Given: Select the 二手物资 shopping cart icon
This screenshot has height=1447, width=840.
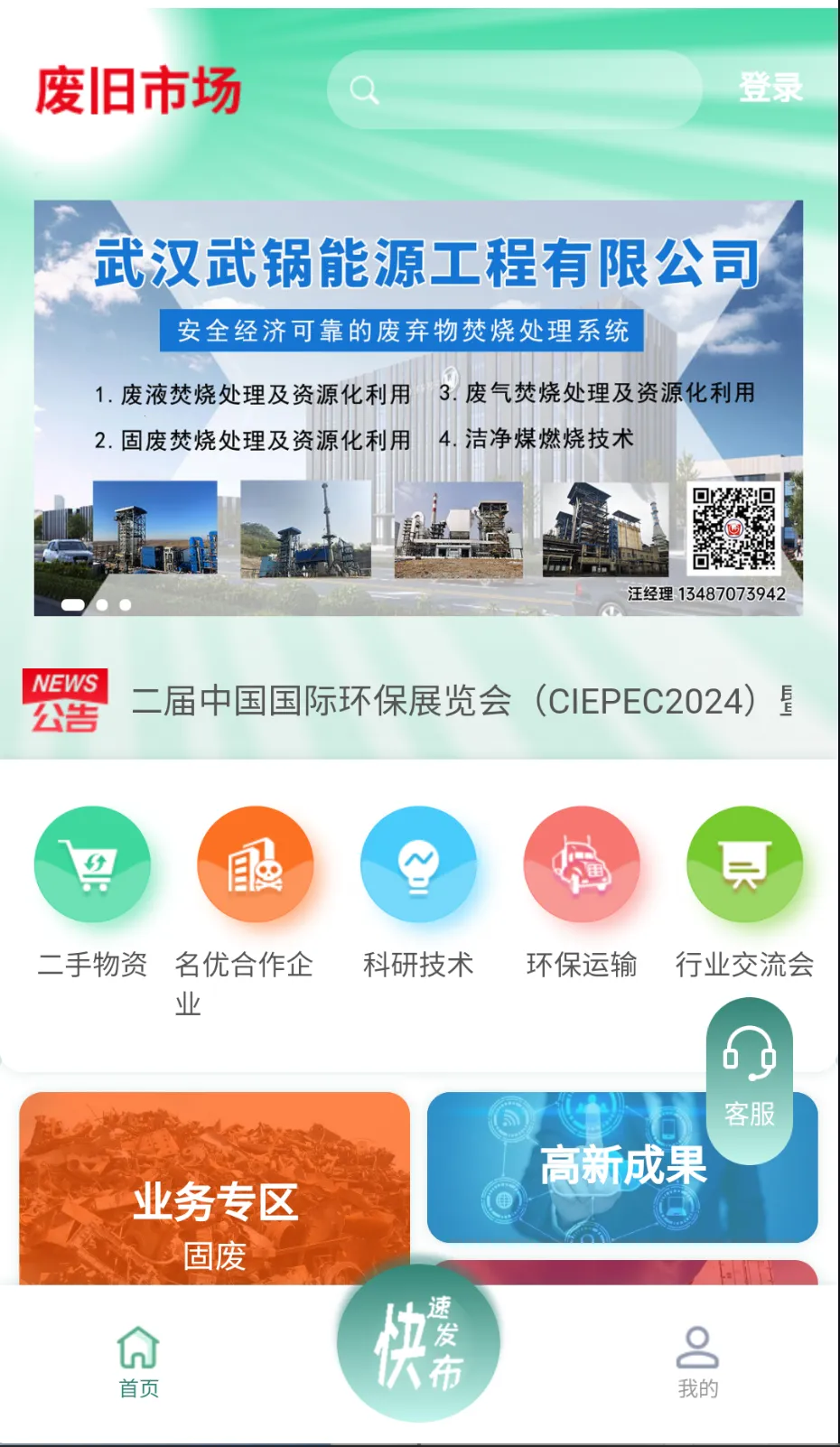Looking at the screenshot, I should point(93,863).
